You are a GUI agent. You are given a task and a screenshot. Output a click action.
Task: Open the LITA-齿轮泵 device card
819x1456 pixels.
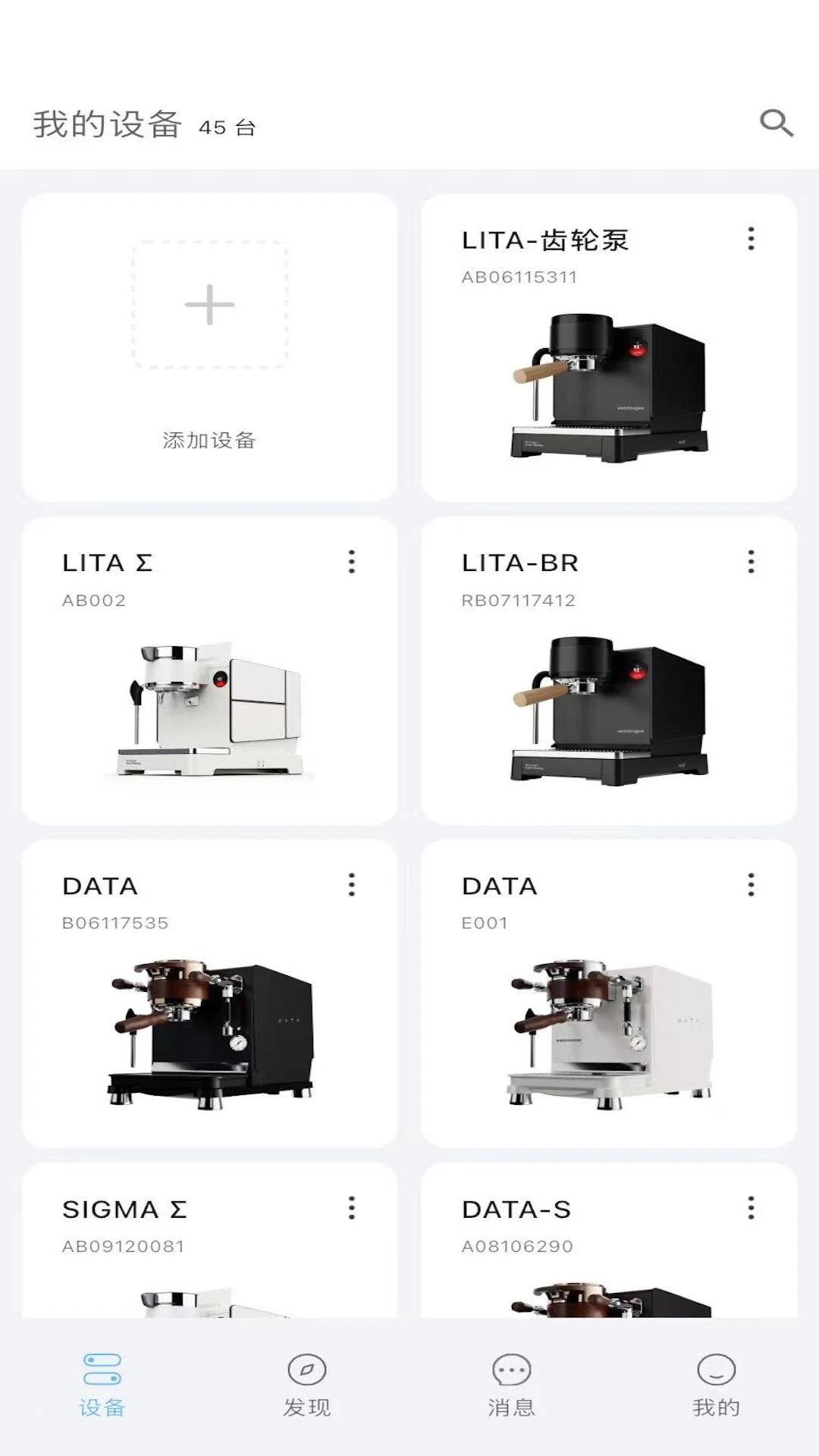[x=609, y=347]
